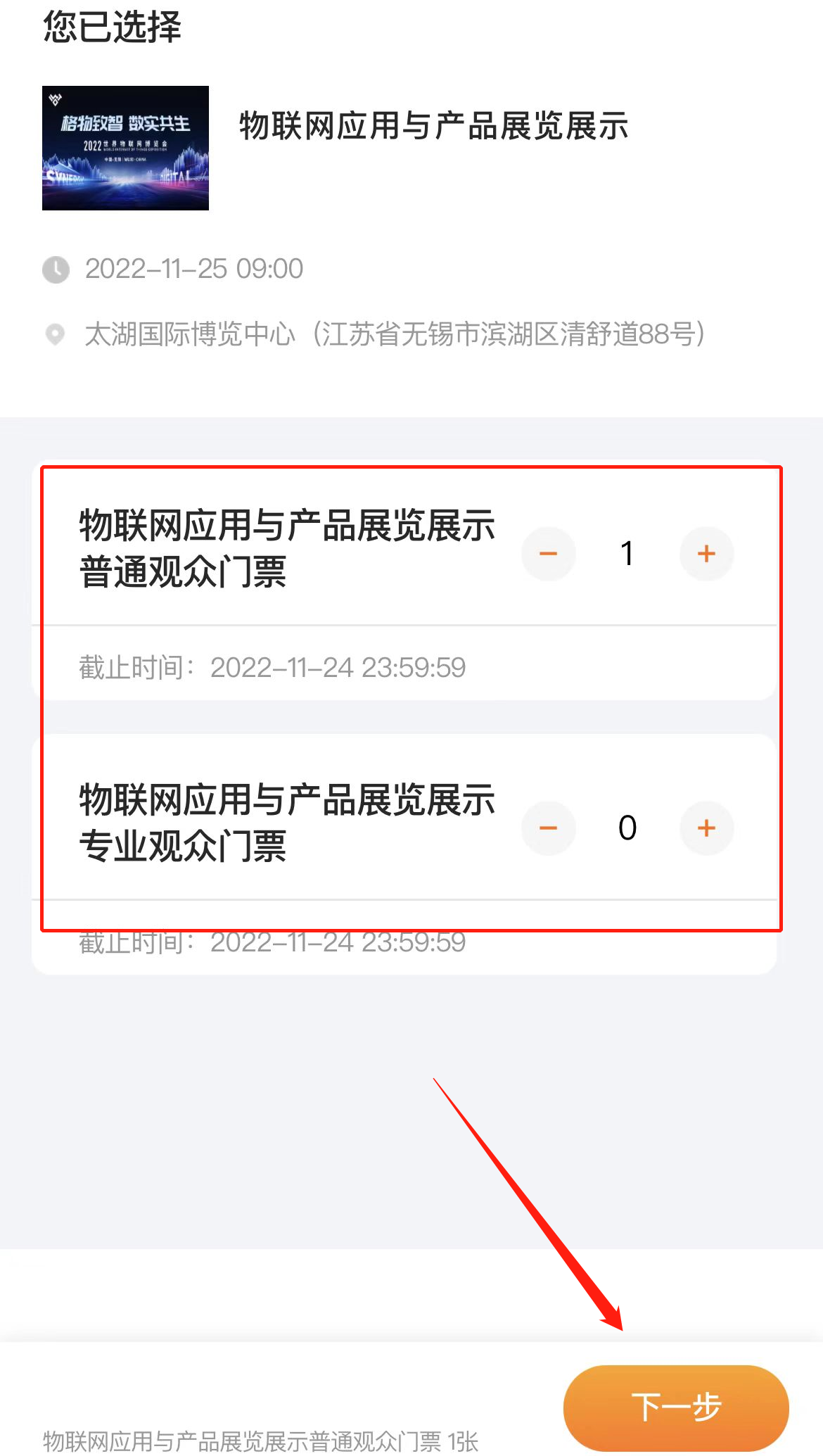Tap minus on 专业观众门票 ticket

549,828
